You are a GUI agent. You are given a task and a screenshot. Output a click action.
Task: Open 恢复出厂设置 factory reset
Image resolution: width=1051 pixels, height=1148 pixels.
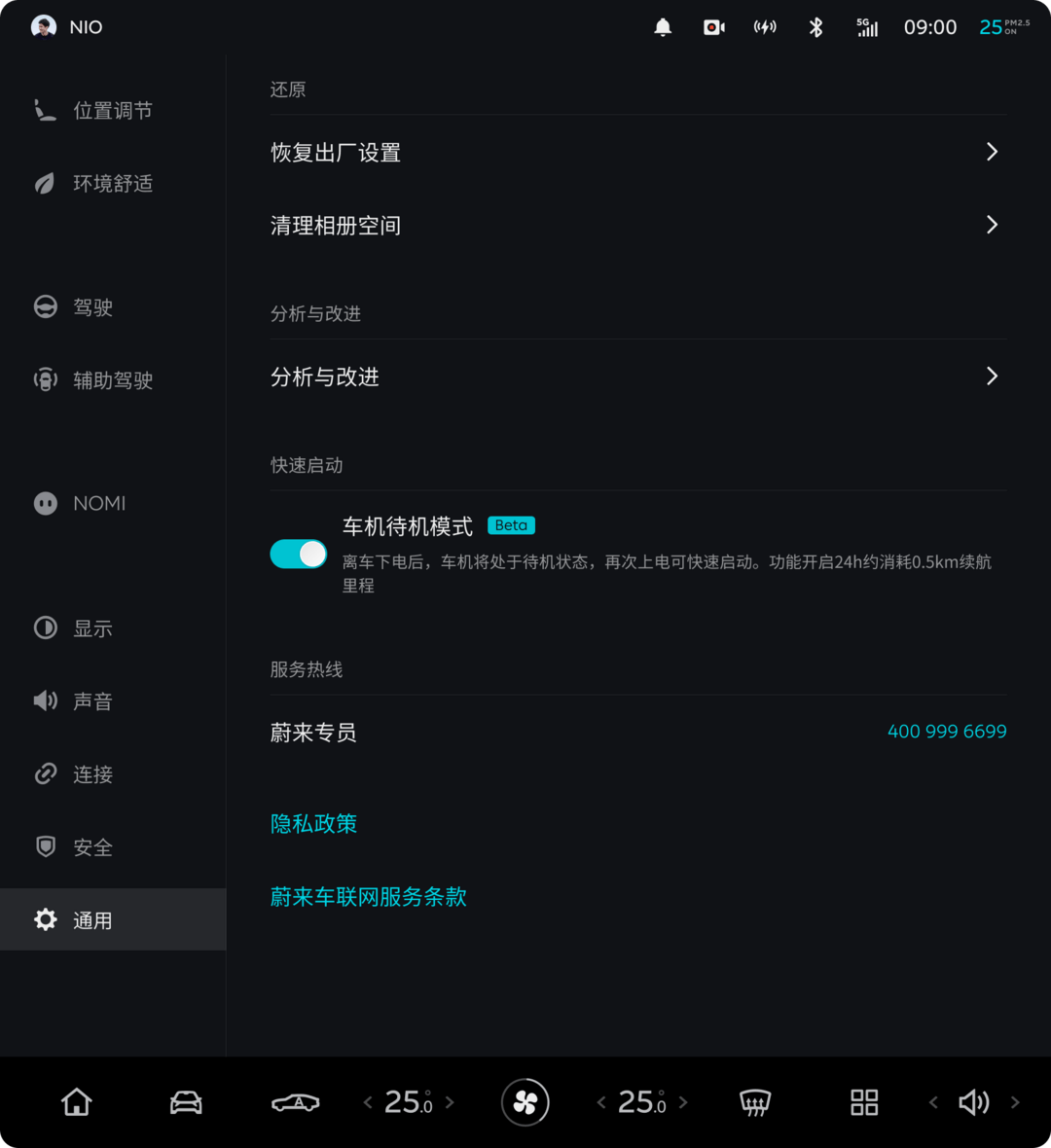coord(637,153)
